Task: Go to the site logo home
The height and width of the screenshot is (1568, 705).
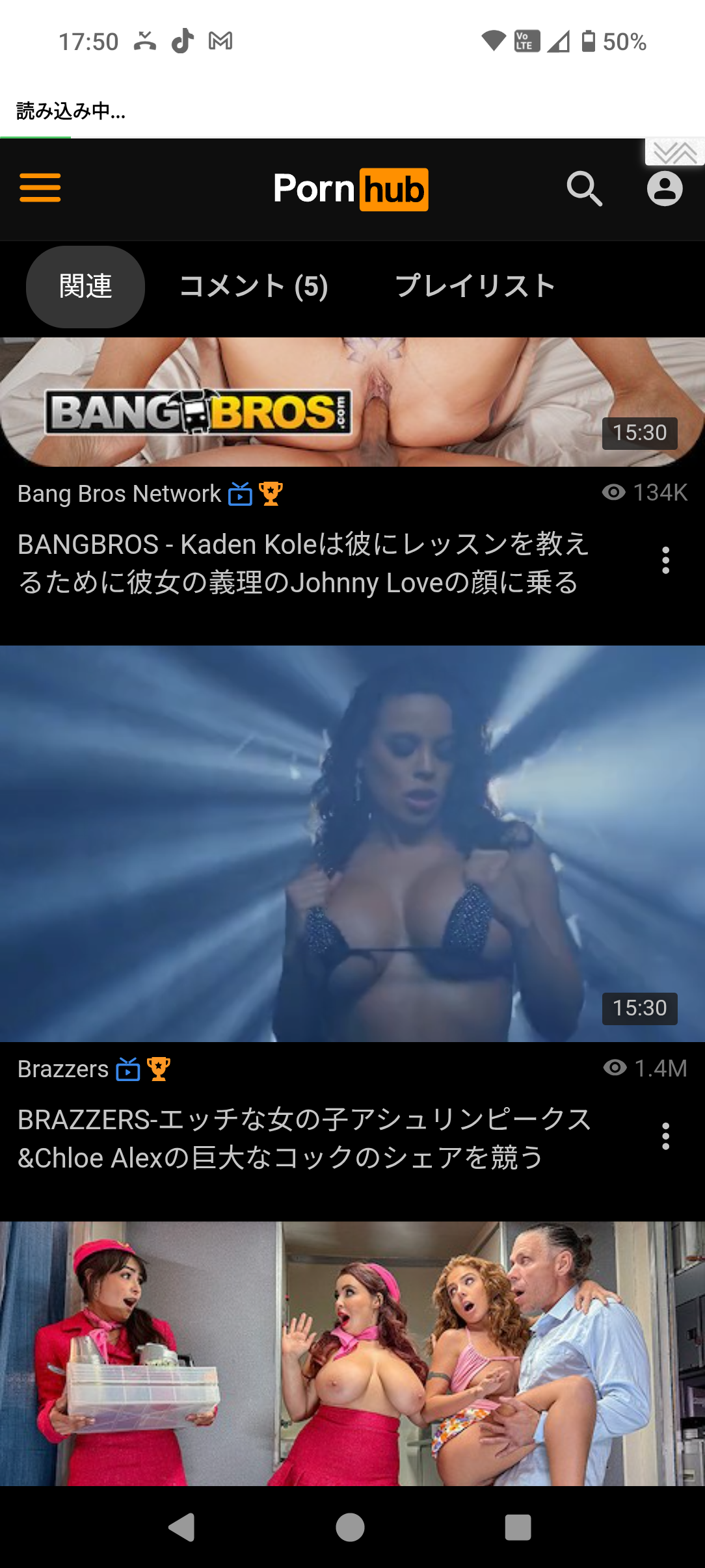Action: (351, 189)
